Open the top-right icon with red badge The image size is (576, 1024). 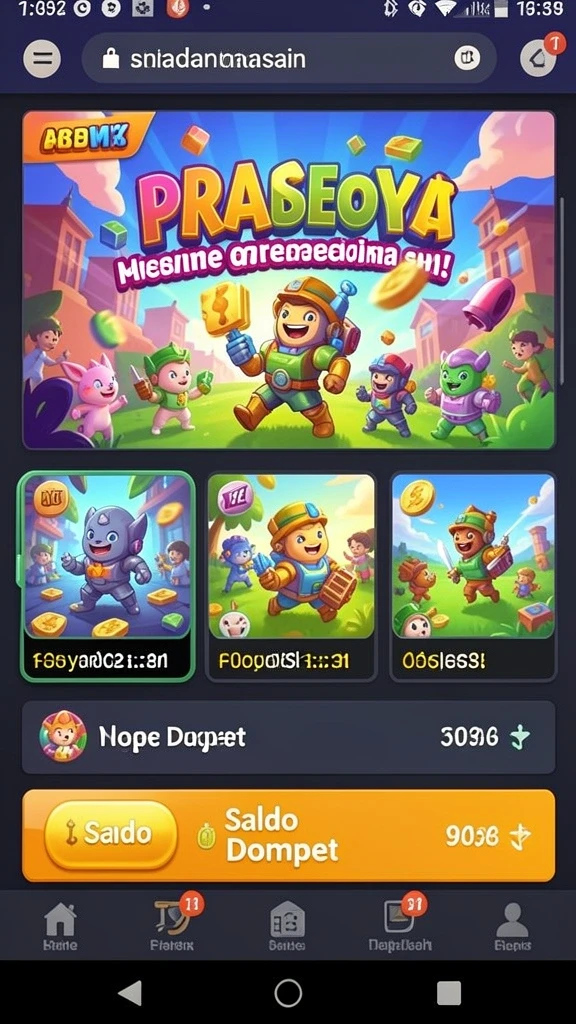539,57
